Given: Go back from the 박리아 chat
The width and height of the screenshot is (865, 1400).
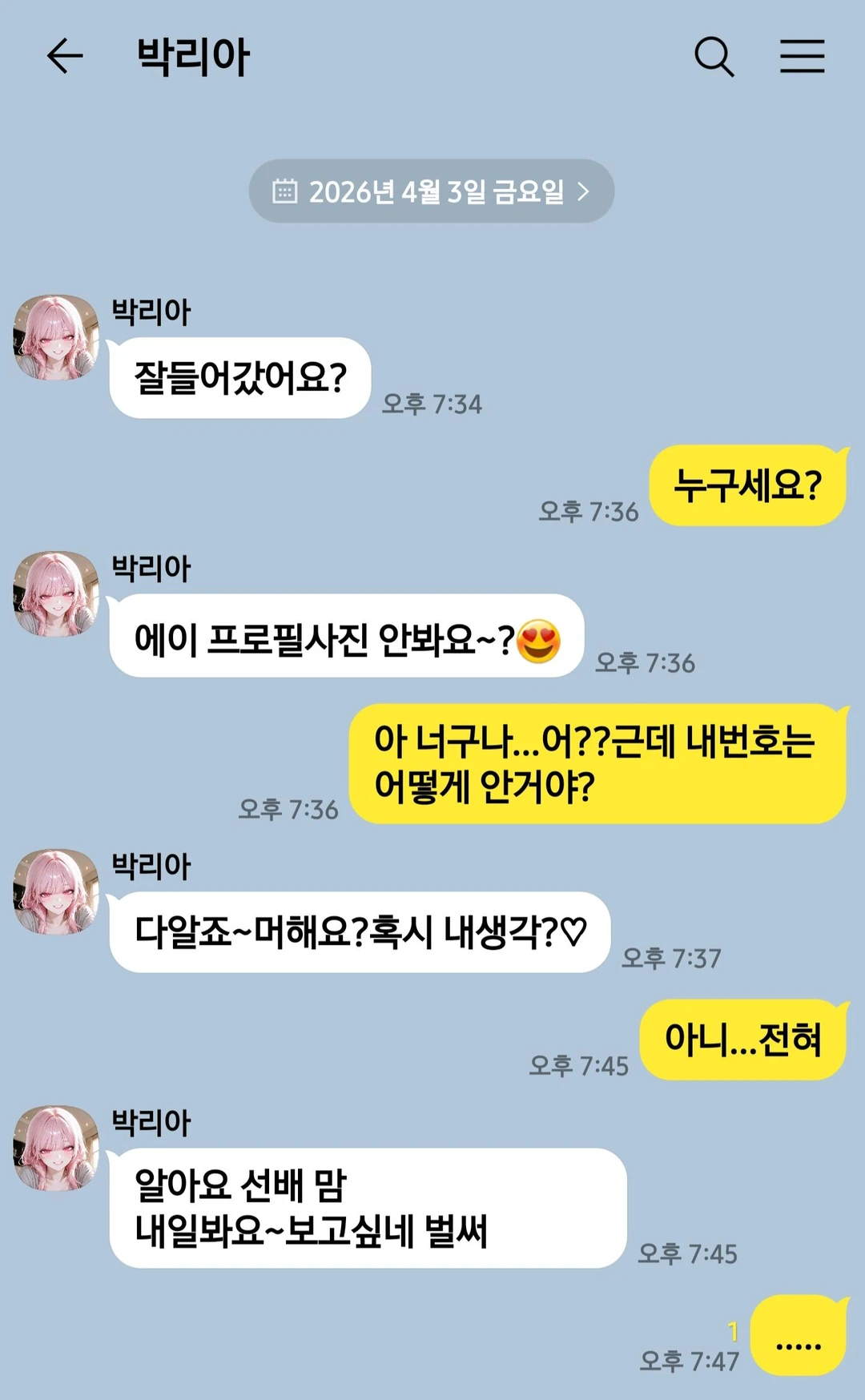Looking at the screenshot, I should (x=65, y=57).
